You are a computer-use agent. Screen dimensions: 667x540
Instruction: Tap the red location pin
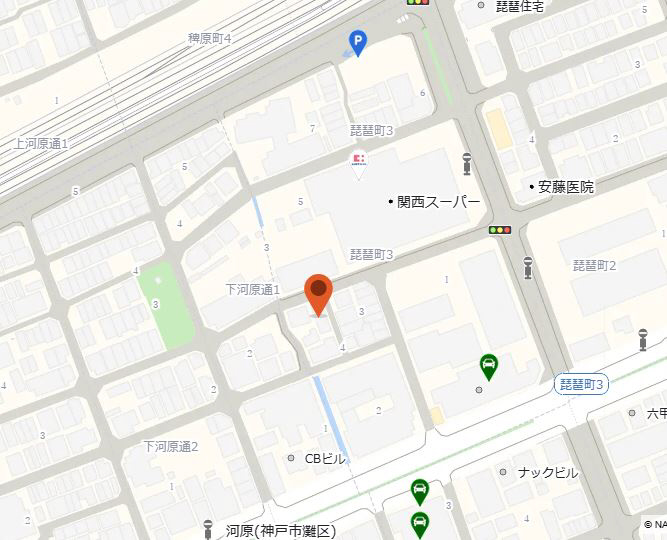coord(319,292)
